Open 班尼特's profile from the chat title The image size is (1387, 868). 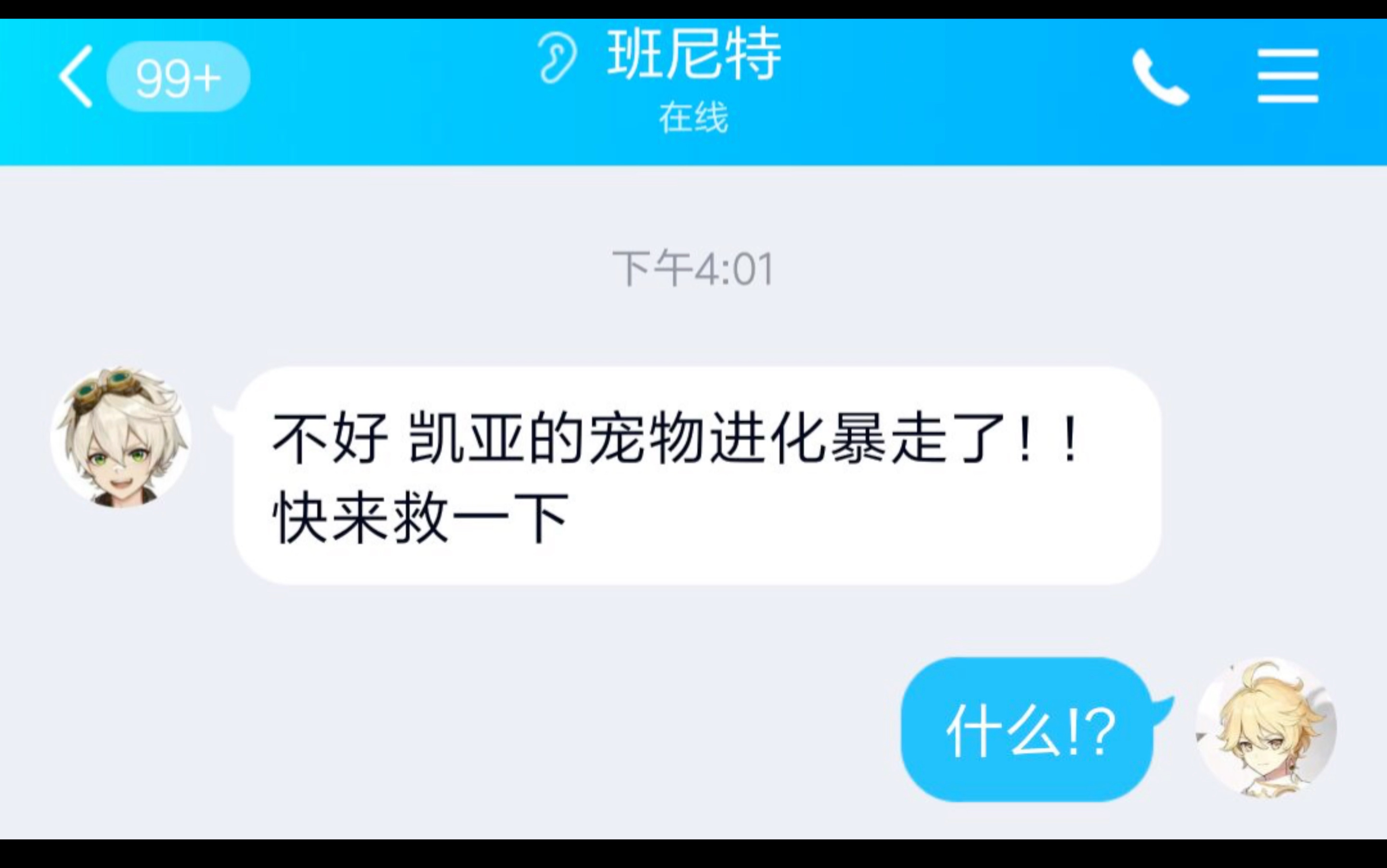pos(693,56)
